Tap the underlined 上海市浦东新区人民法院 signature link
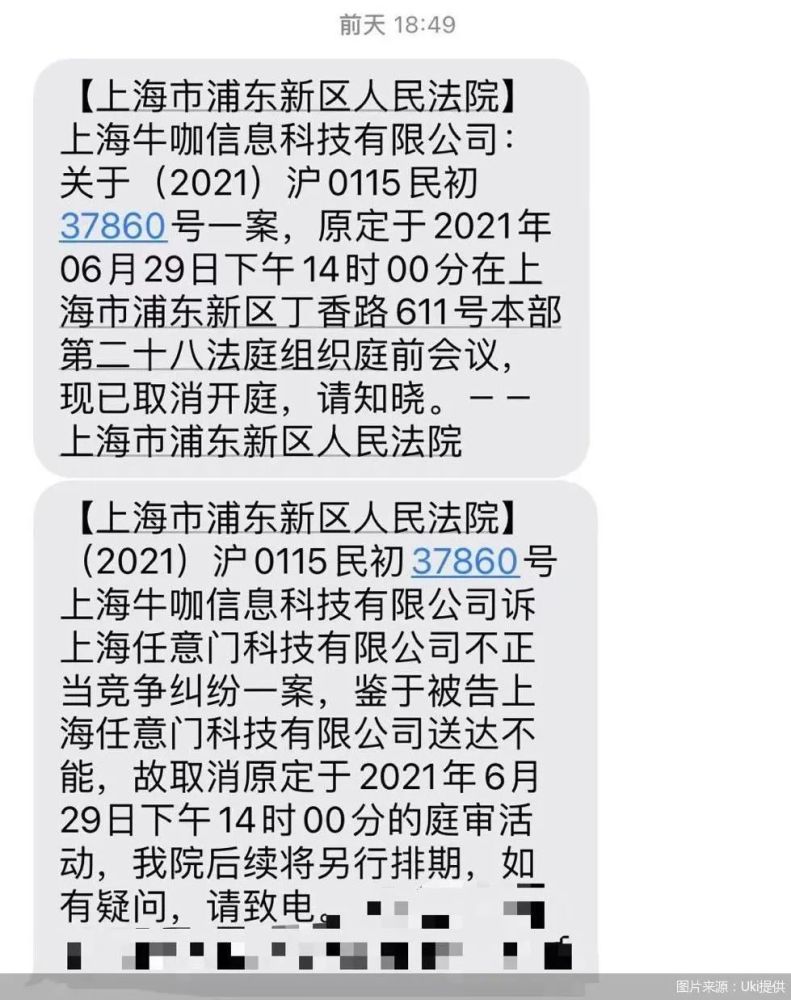Image resolution: width=791 pixels, height=1000 pixels. [261, 441]
